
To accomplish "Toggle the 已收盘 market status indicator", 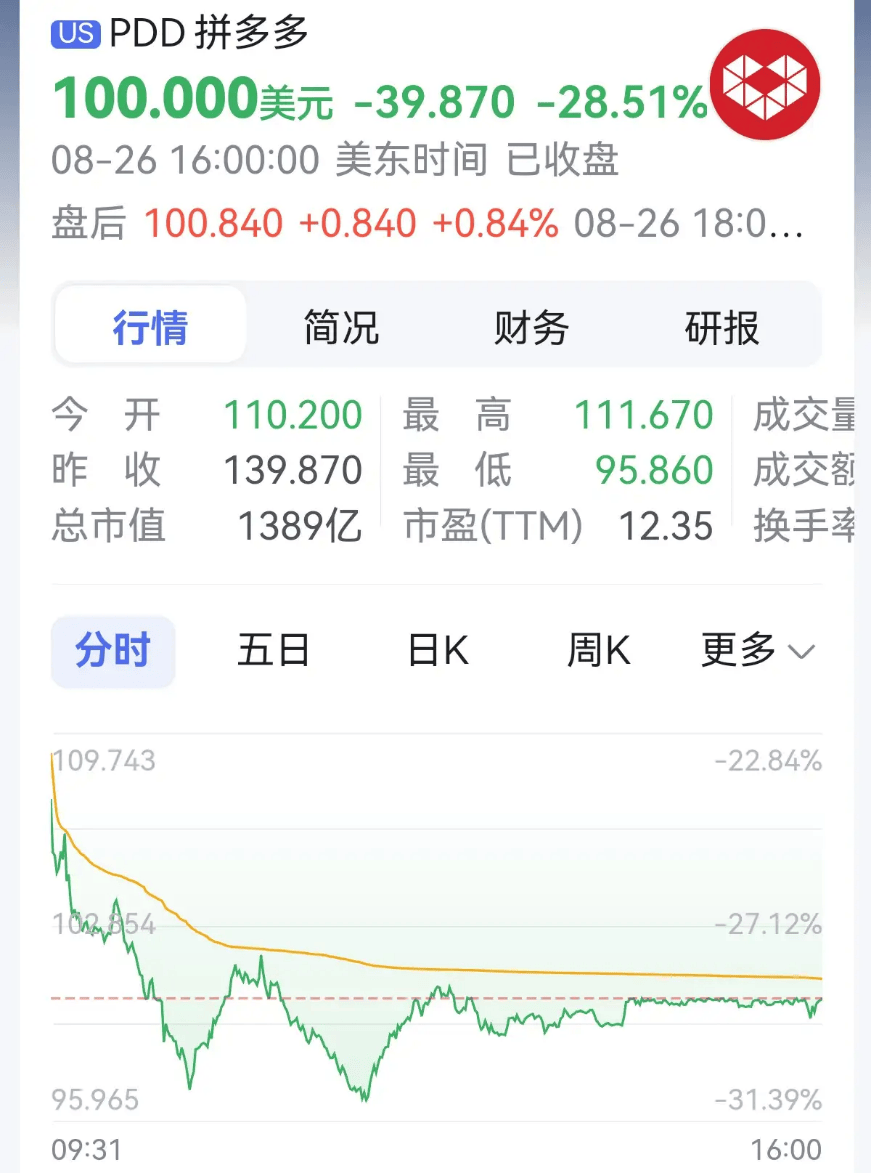I will coord(570,161).
